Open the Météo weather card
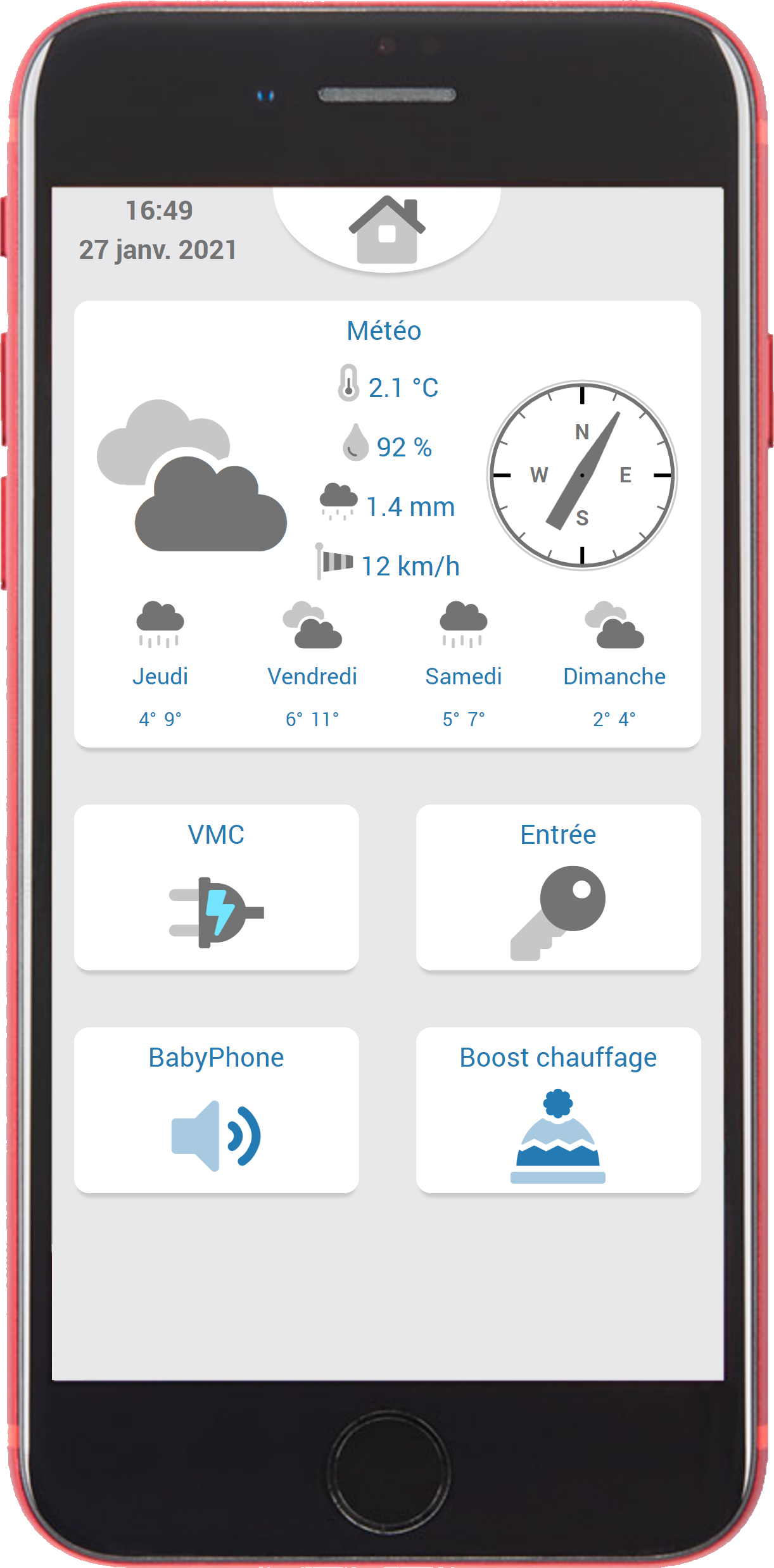 384,331
